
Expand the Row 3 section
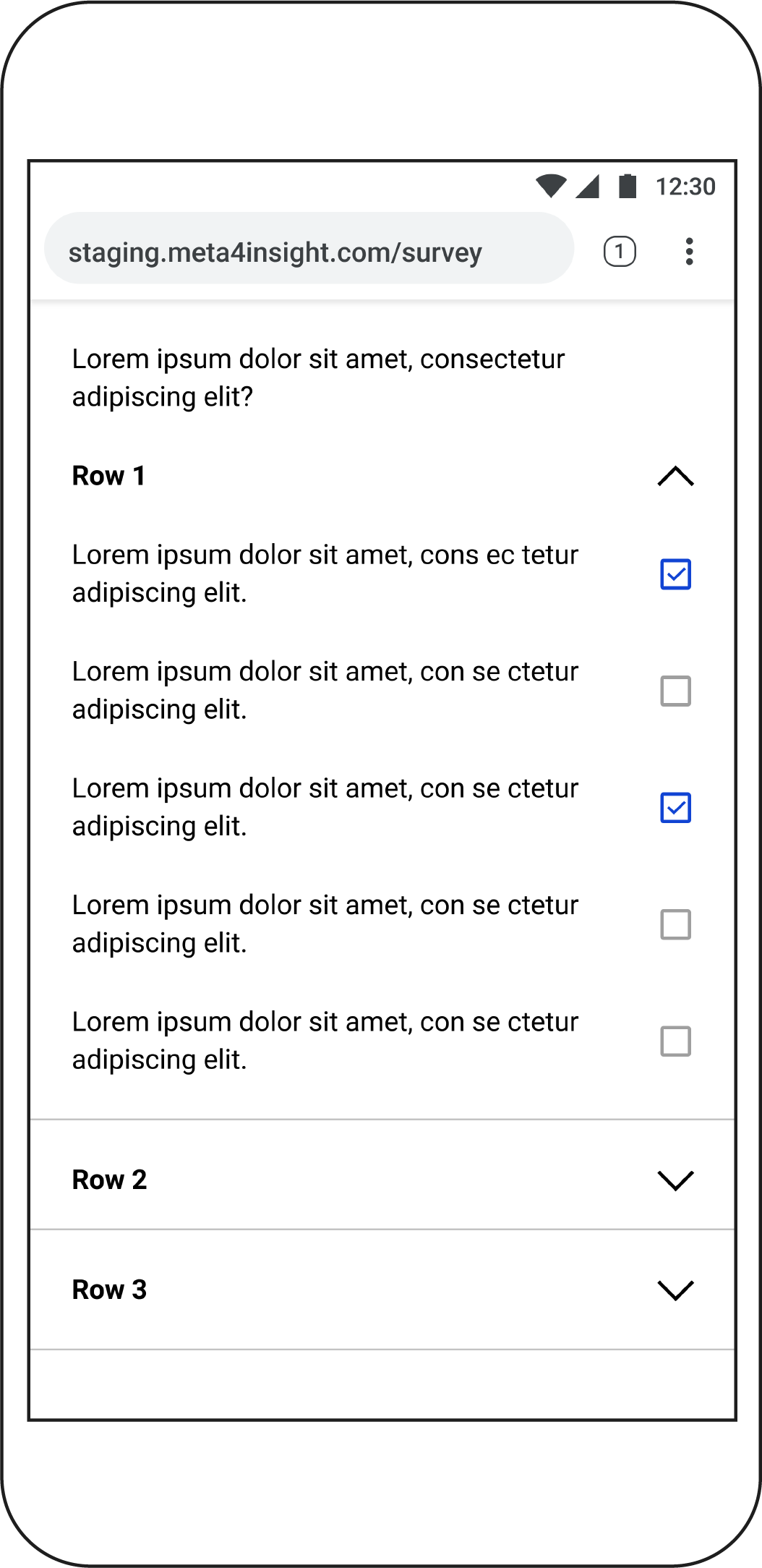tap(675, 1290)
